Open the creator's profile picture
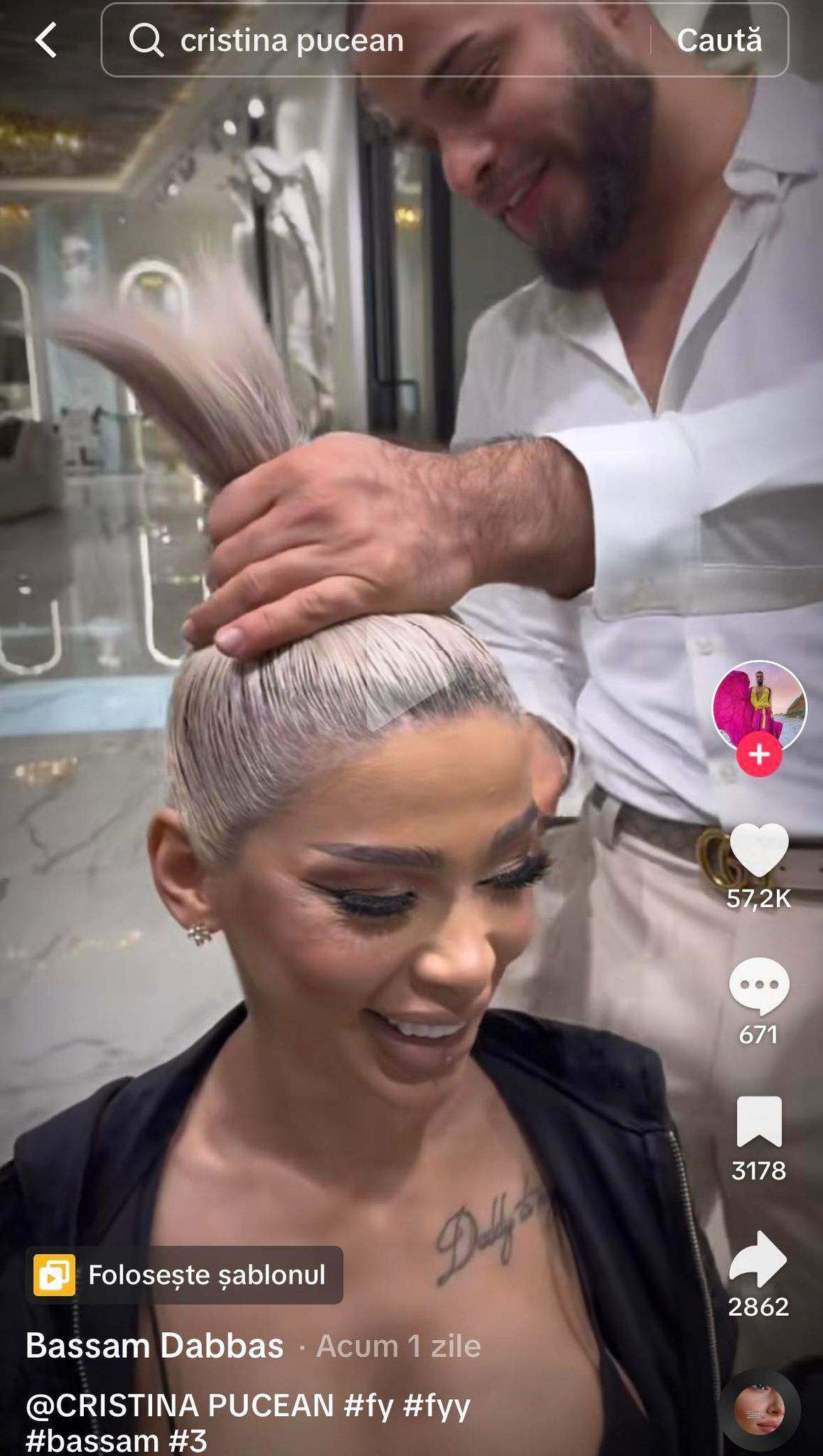Viewport: 823px width, 1456px height. (x=758, y=707)
